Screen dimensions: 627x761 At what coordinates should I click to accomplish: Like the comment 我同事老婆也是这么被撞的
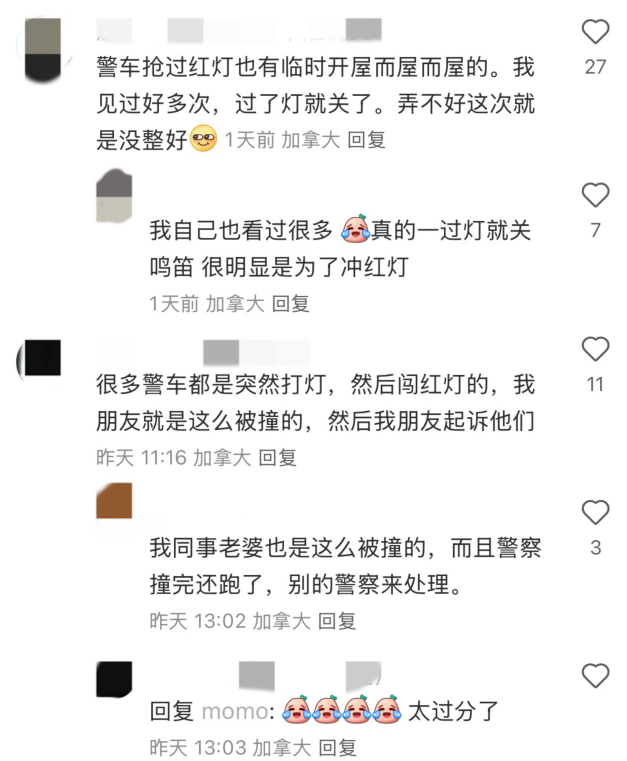596,513
